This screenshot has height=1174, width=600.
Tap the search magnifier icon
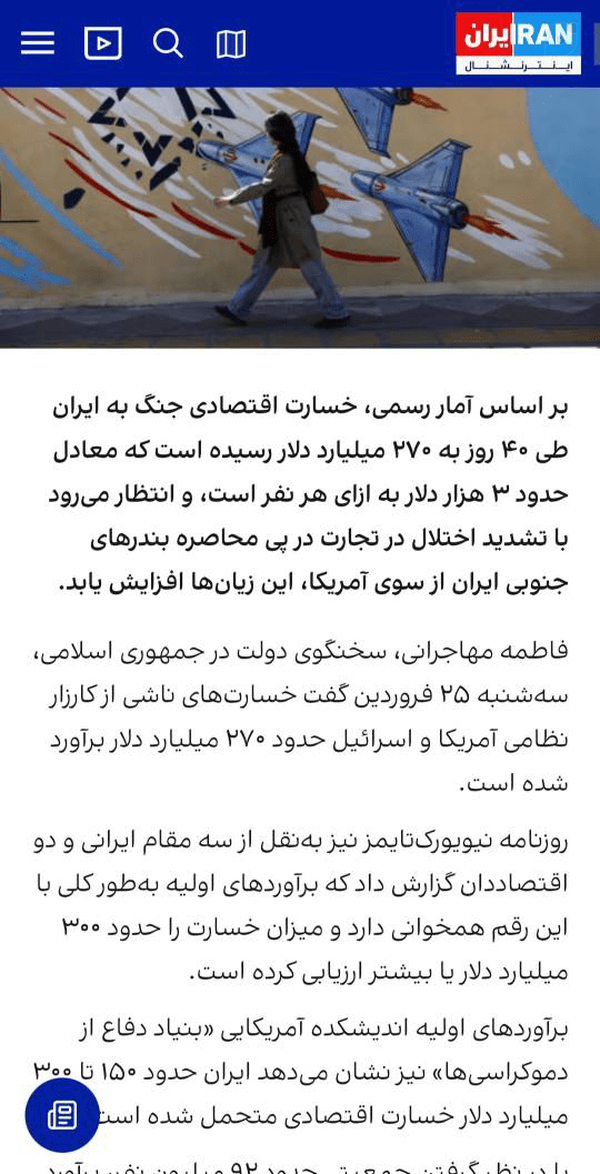tap(168, 43)
